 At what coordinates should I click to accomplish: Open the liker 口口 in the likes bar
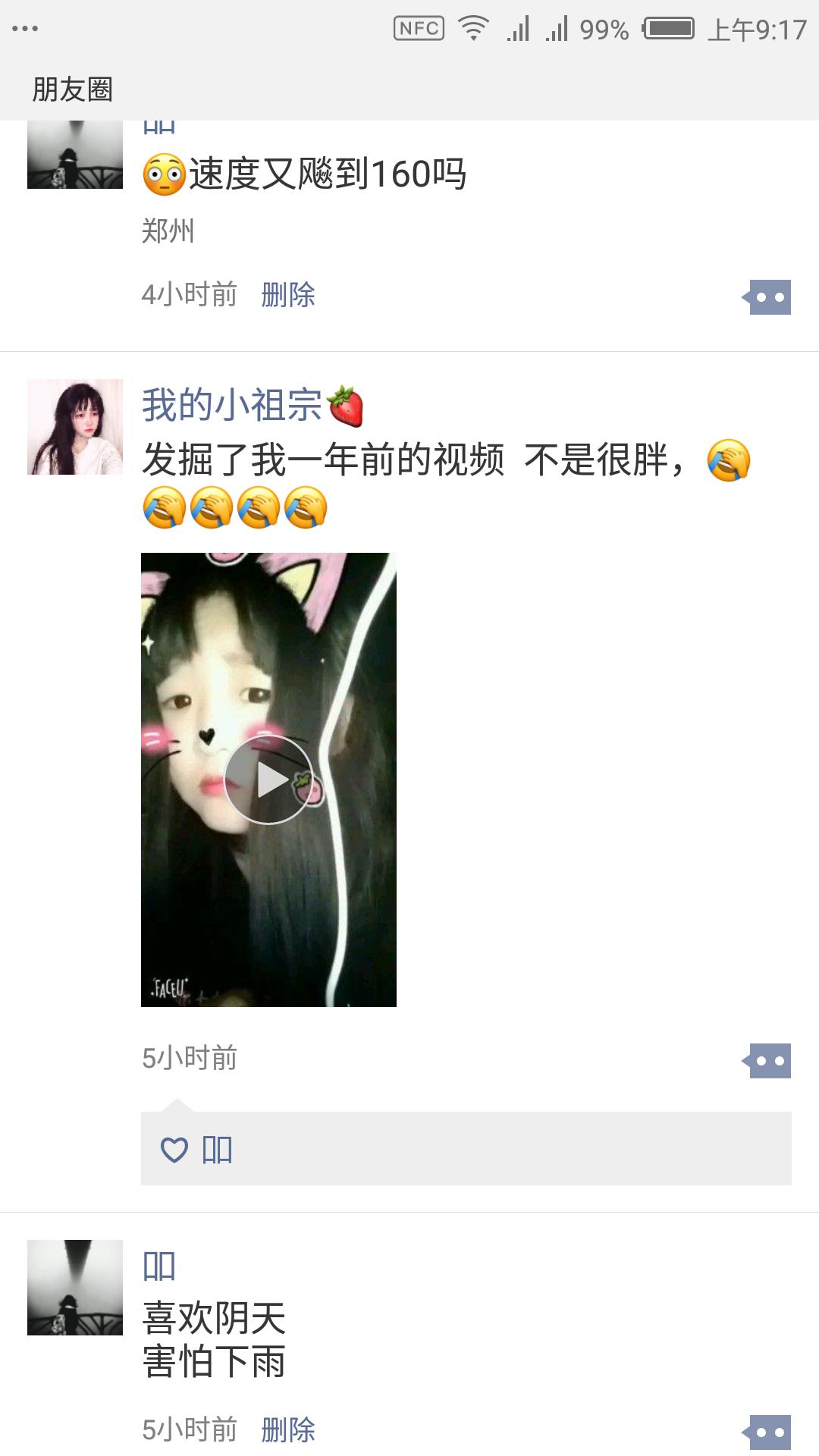(x=217, y=1150)
